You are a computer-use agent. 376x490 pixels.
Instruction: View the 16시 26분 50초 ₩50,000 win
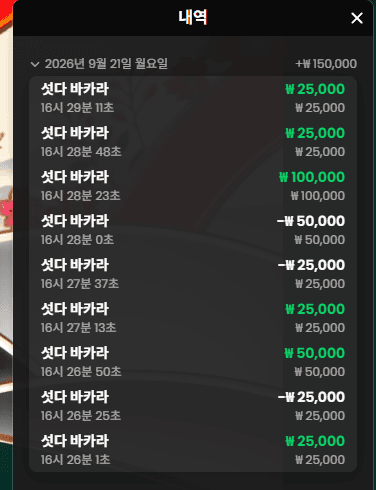193,362
